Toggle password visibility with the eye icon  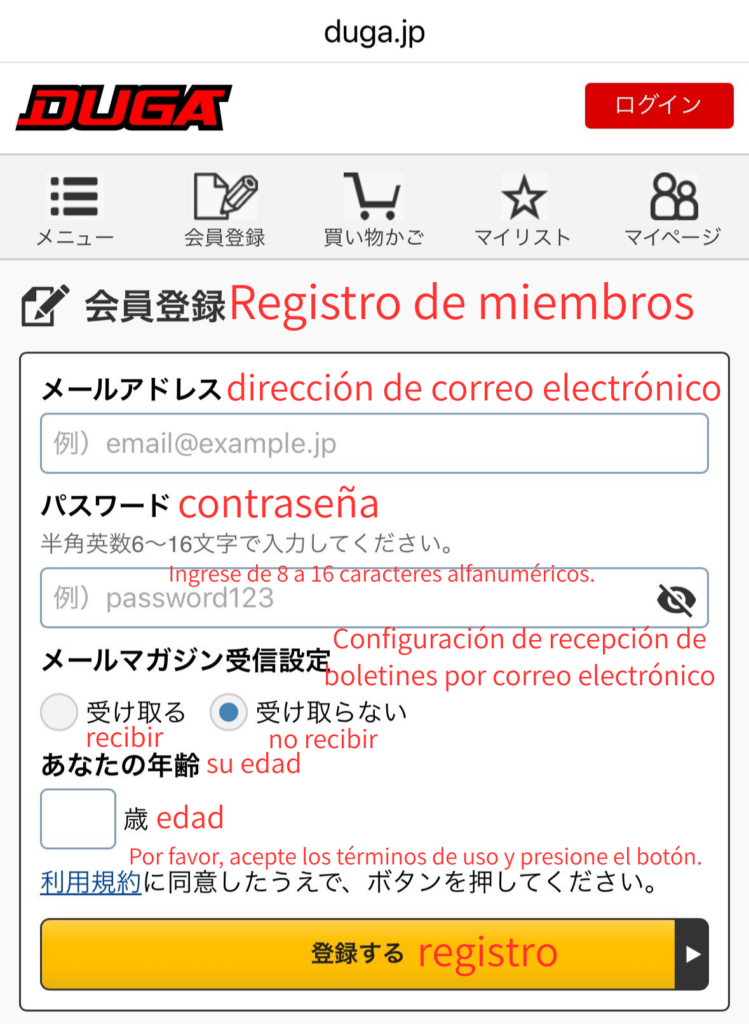(x=676, y=597)
